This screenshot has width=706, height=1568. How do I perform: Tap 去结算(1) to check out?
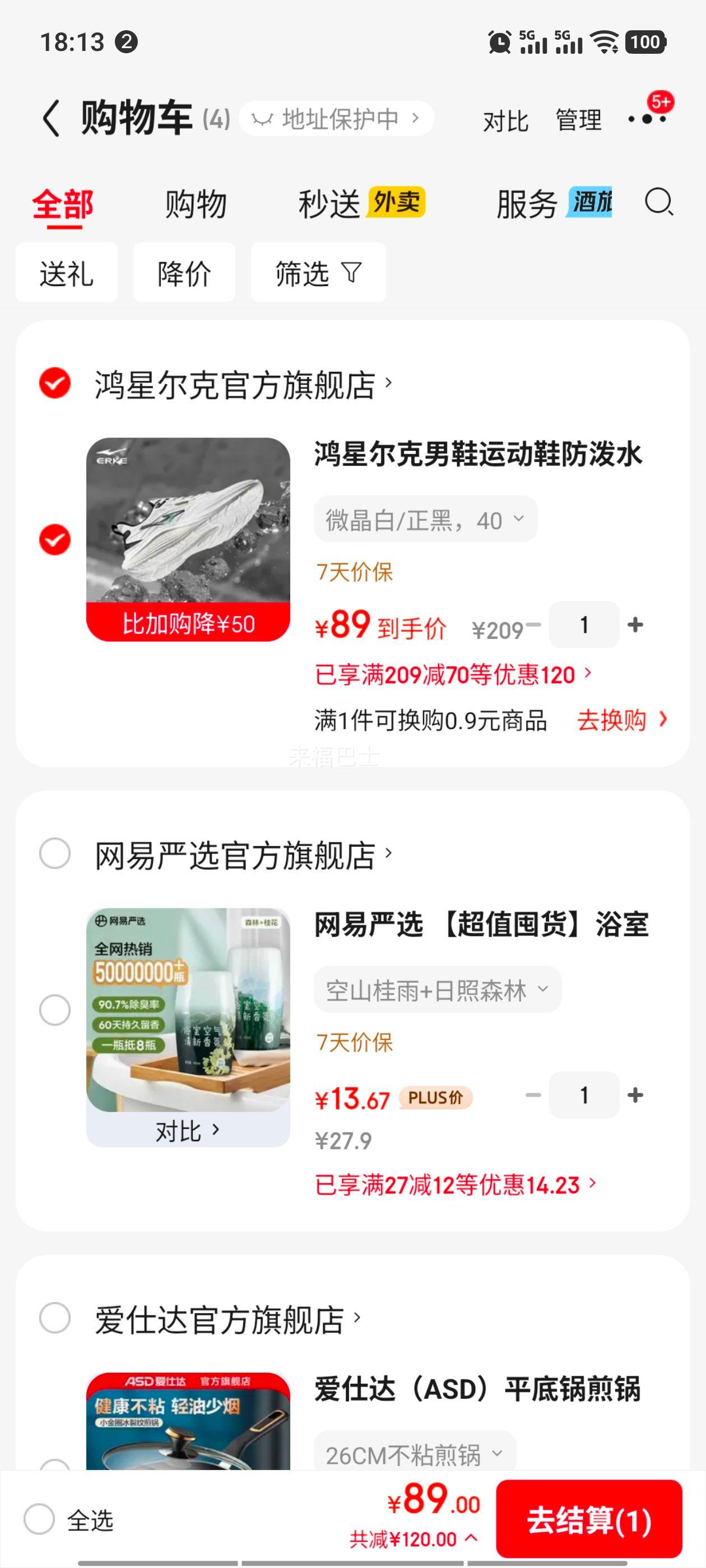point(588,1519)
